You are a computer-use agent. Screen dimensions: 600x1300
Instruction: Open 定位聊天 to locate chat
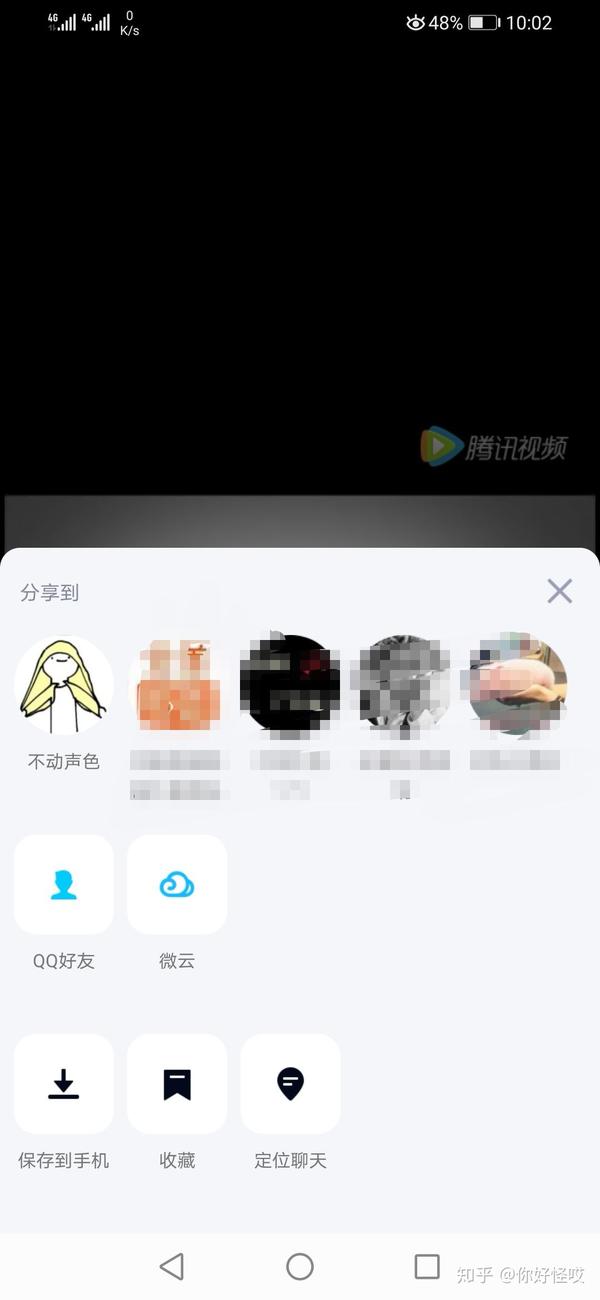290,1084
